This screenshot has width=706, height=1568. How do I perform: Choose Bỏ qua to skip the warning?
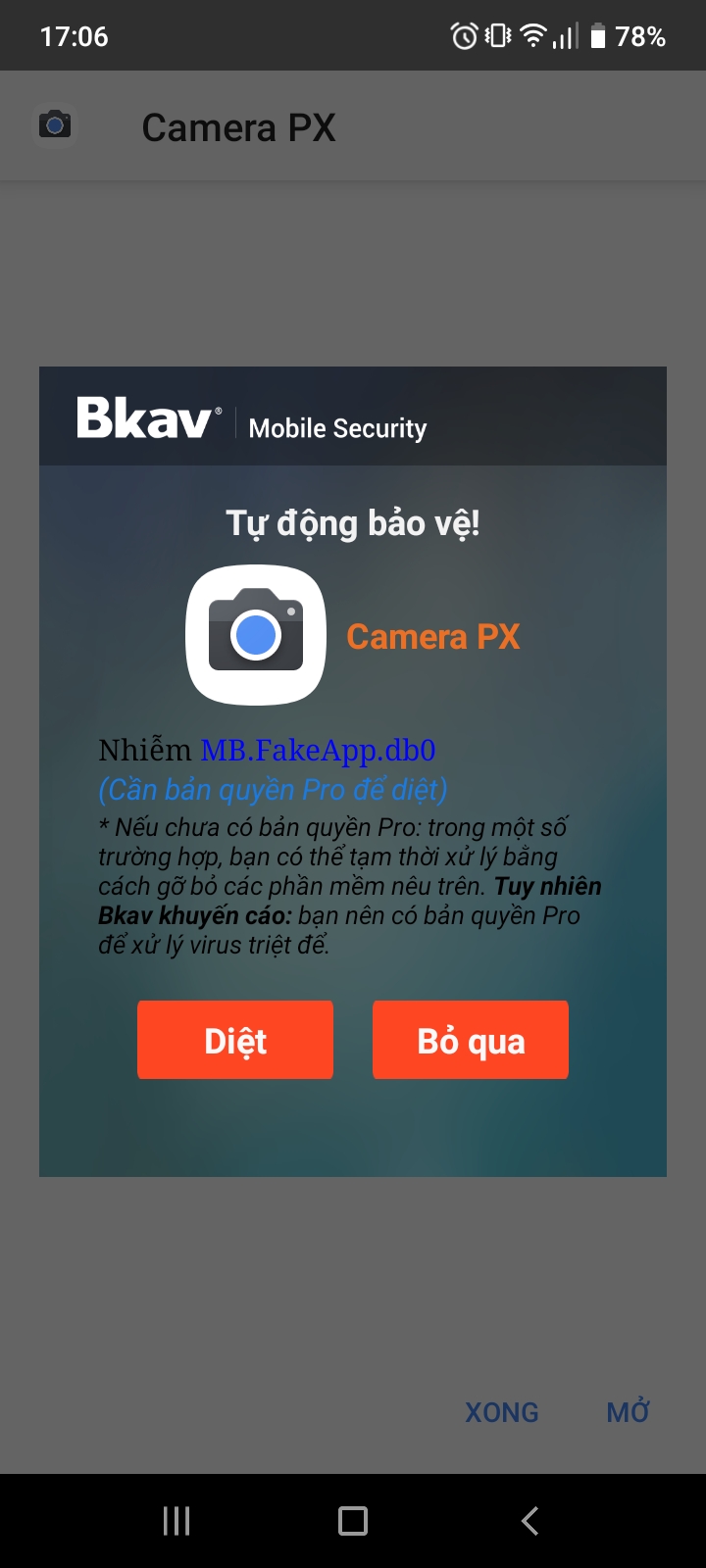pos(471,1040)
